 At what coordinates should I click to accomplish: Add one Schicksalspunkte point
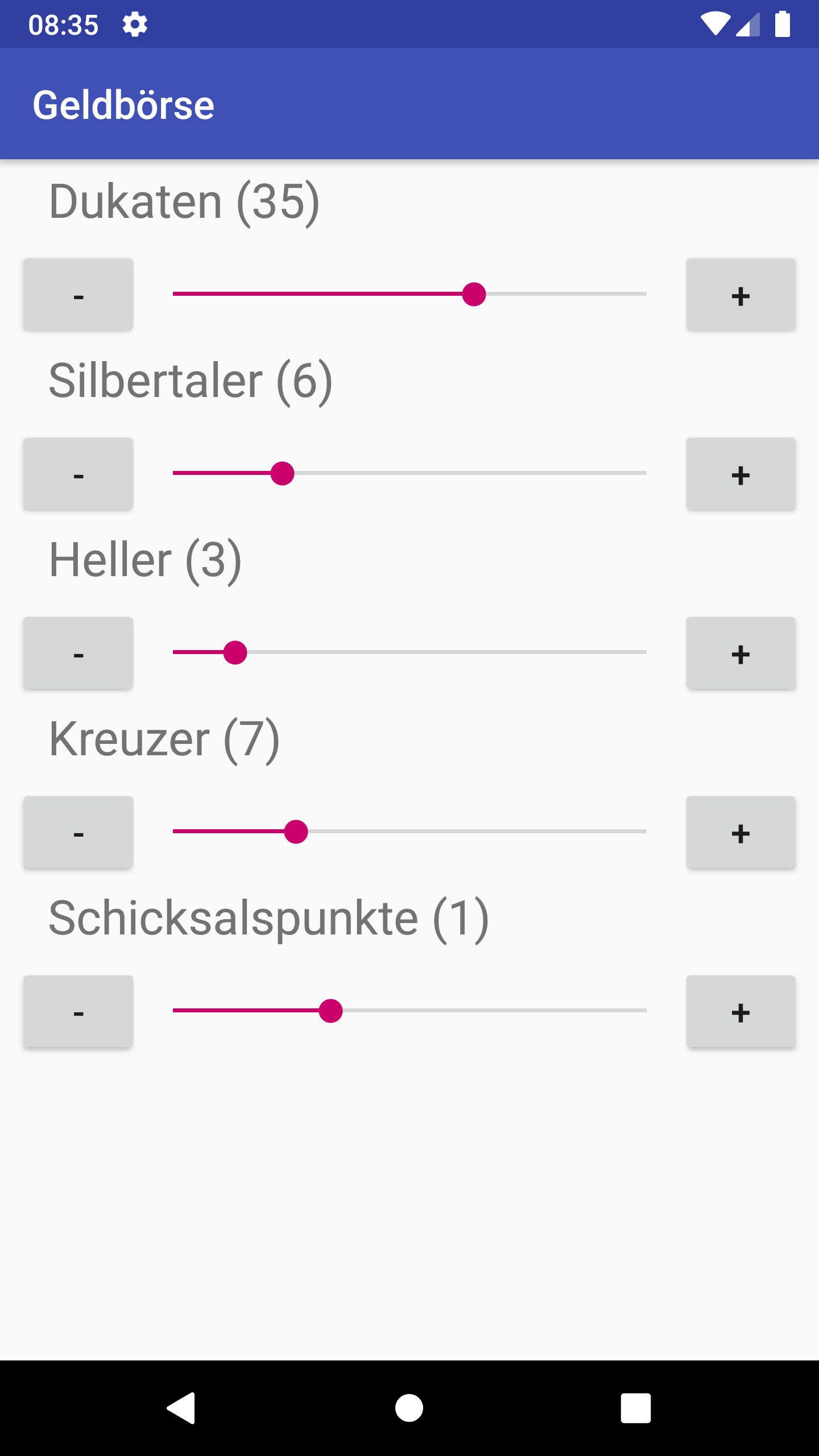pos(741,1011)
